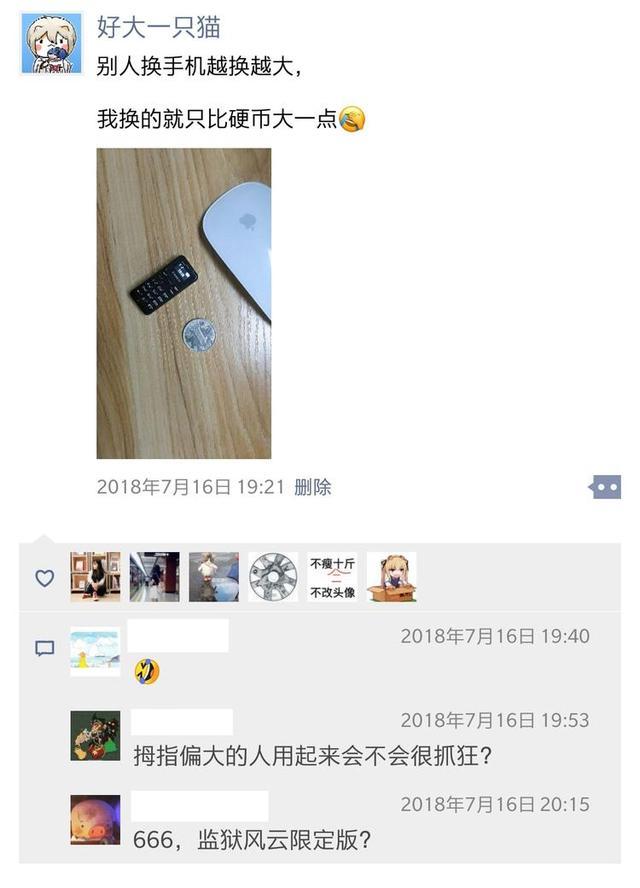
Task: View the posted photo of the tiny phone
Action: point(183,303)
